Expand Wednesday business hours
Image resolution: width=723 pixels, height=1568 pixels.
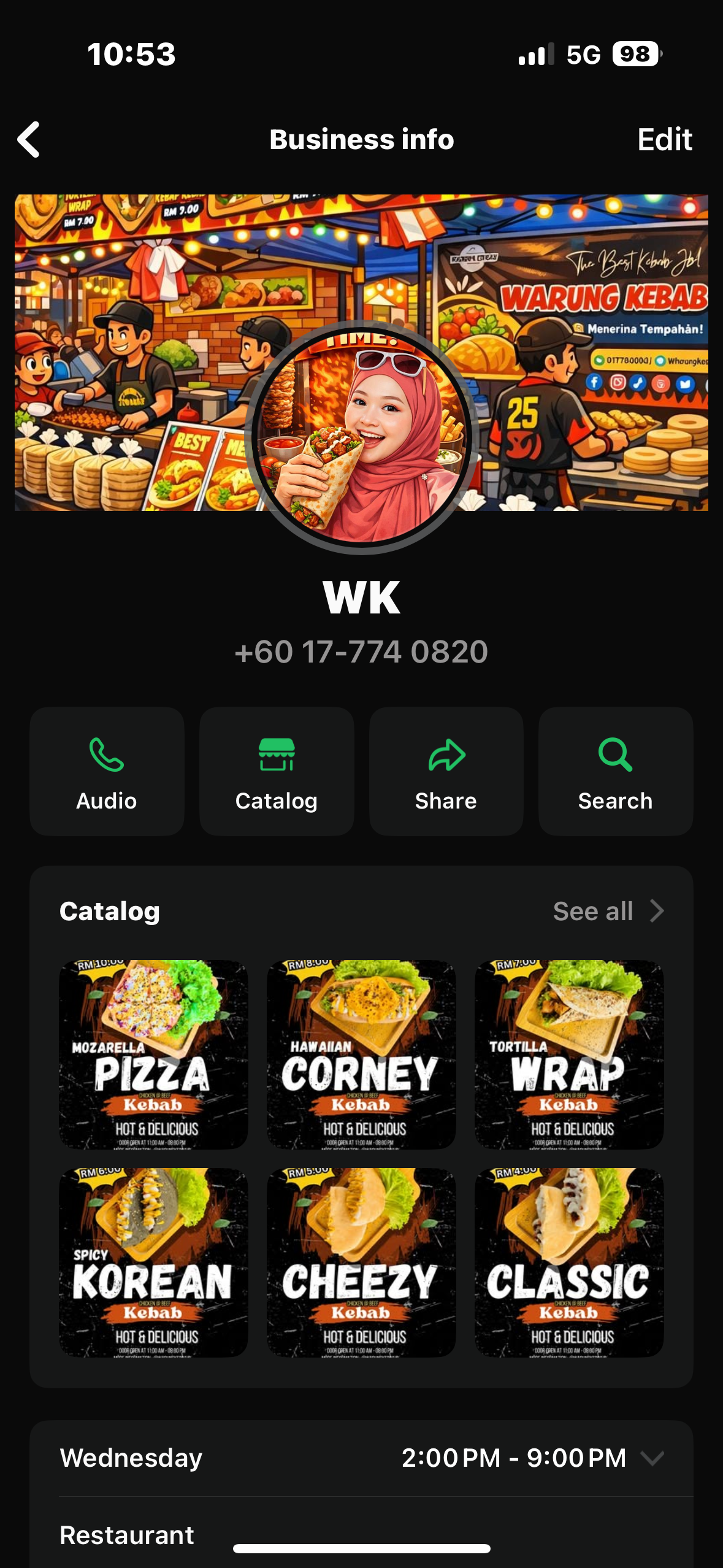point(652,1458)
